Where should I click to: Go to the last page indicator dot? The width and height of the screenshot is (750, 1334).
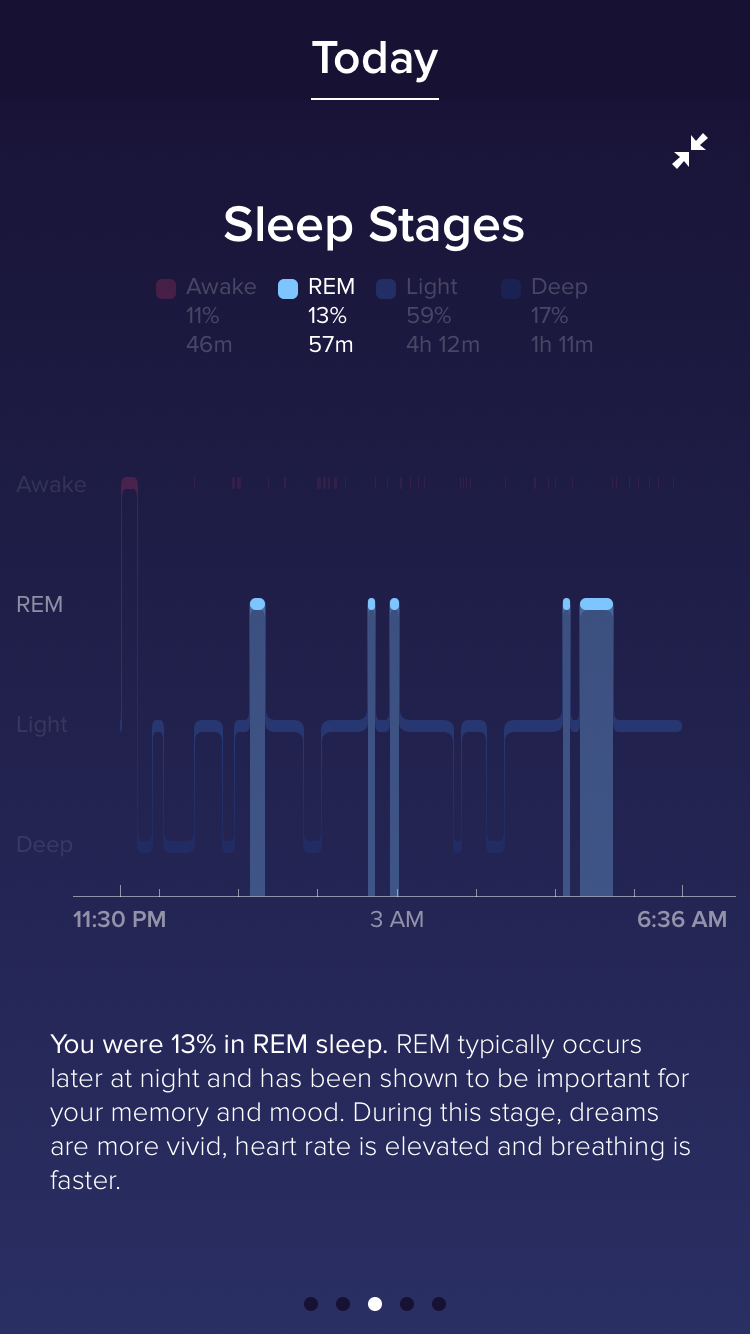tap(439, 1303)
